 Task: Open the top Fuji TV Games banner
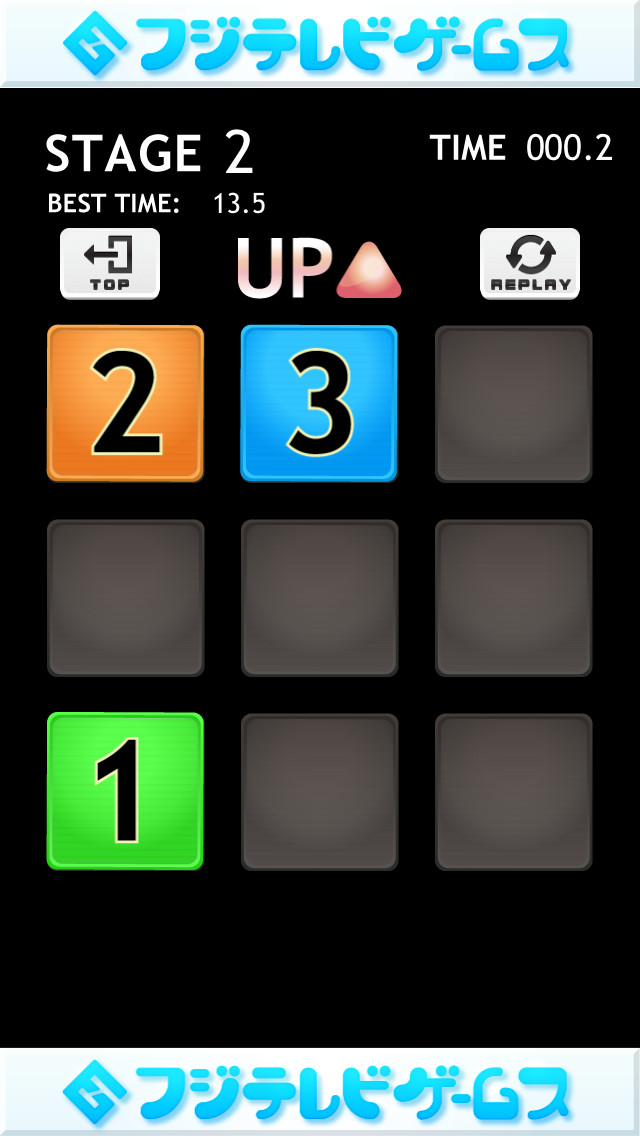coord(320,43)
